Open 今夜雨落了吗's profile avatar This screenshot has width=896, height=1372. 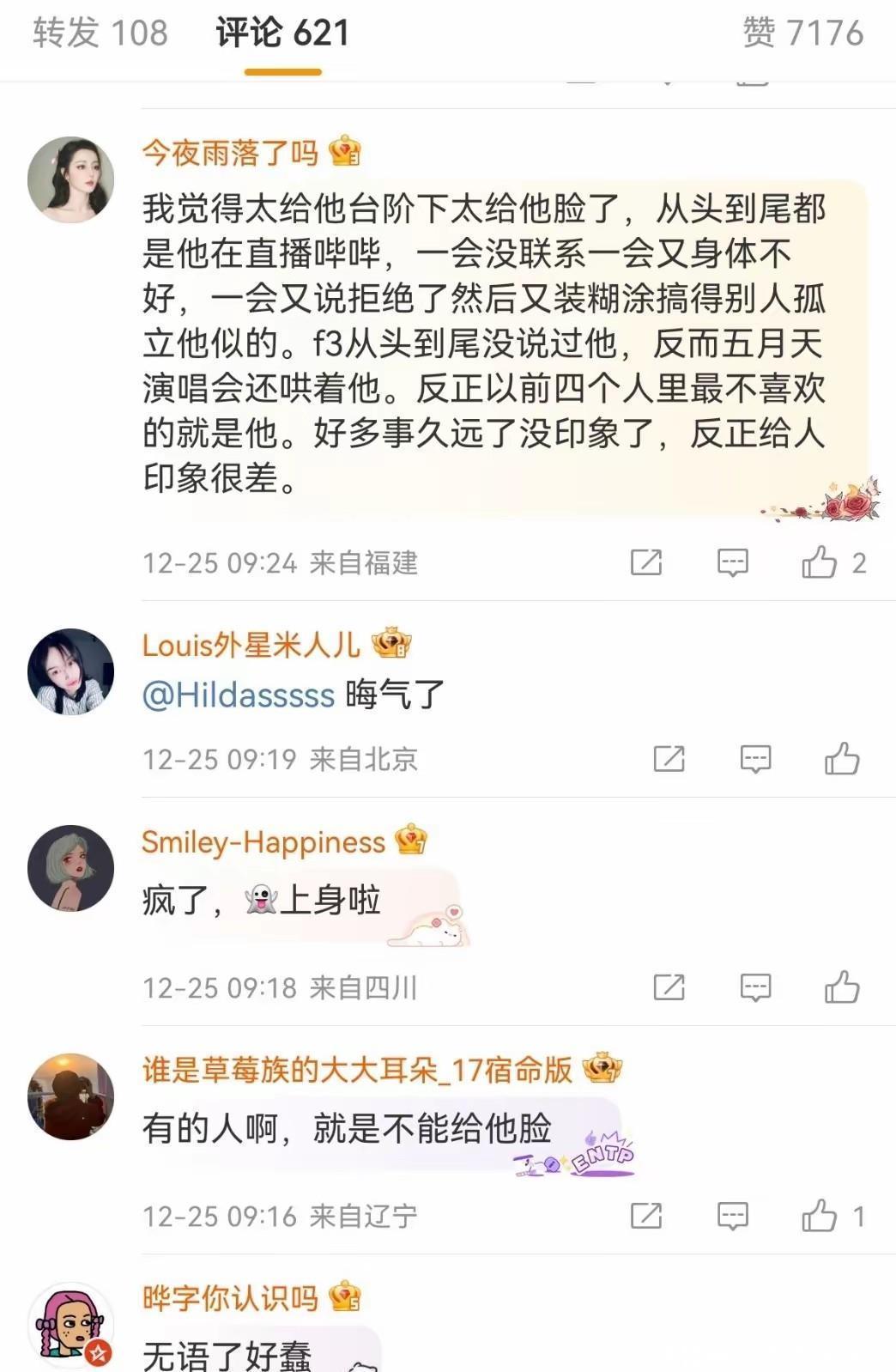[71, 179]
